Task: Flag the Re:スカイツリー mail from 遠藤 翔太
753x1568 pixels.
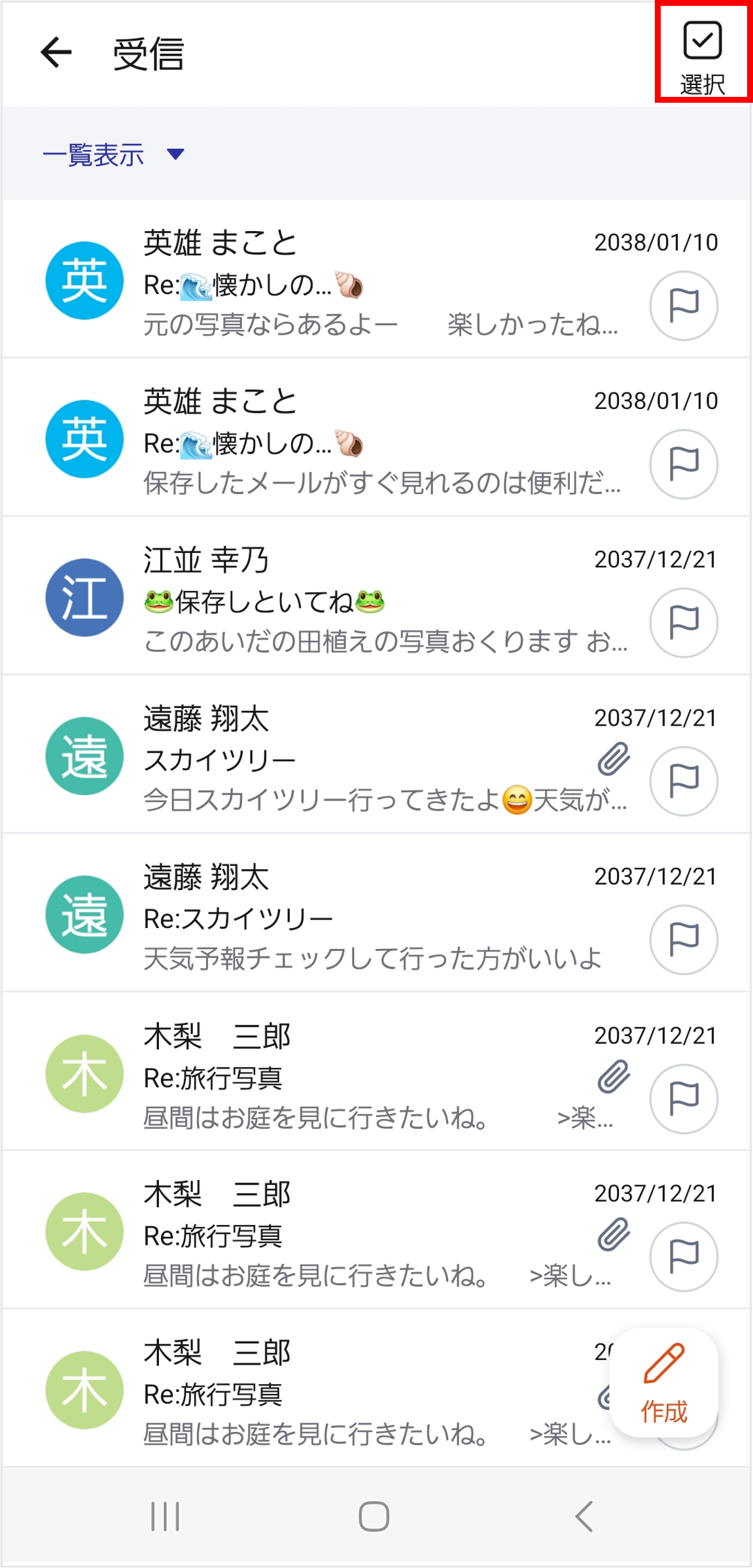Action: point(684,940)
